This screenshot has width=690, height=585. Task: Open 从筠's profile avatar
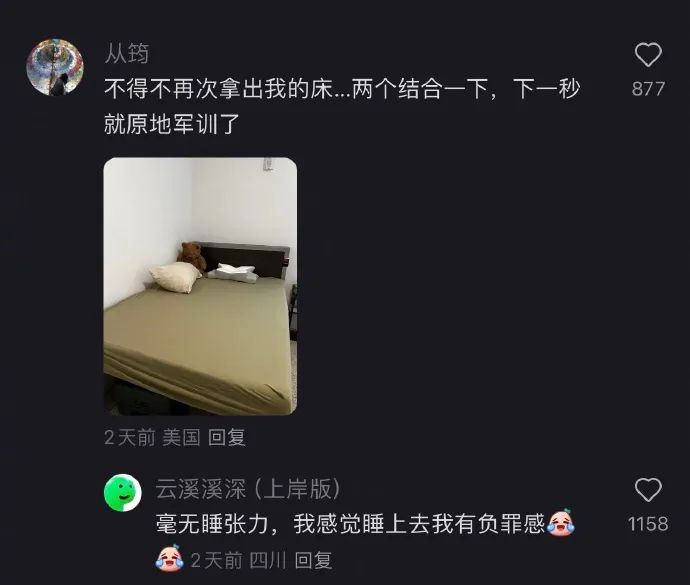pyautogui.click(x=54, y=68)
